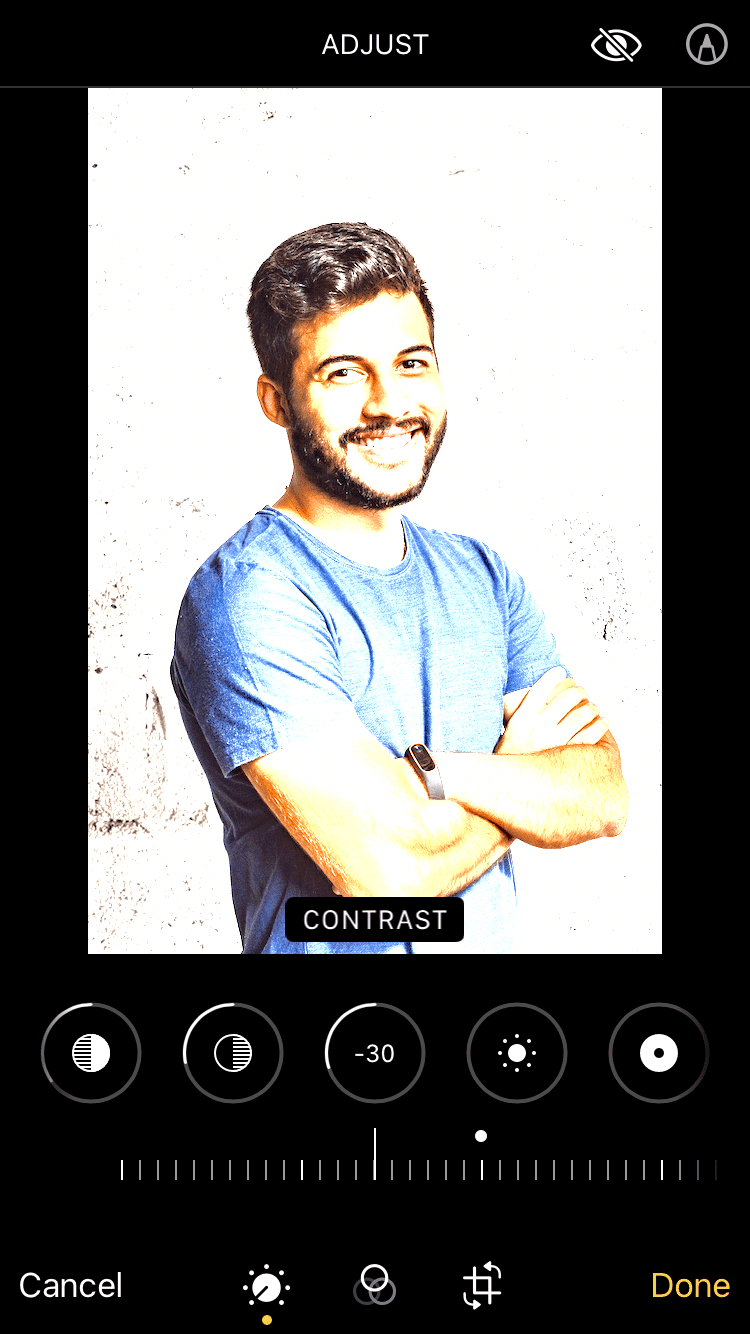Select the Shadows adjustment dial

233,1053
